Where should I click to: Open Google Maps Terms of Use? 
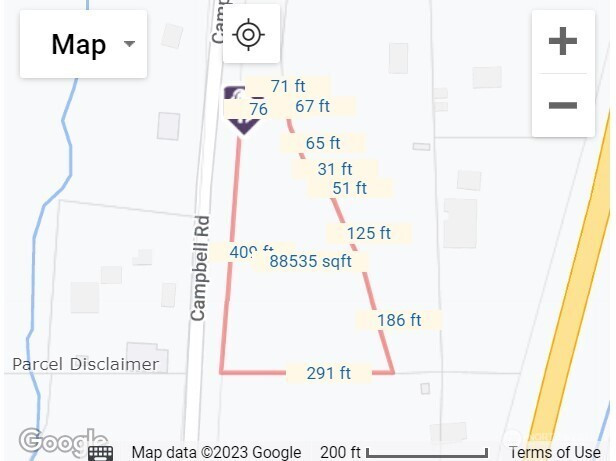[x=555, y=452]
